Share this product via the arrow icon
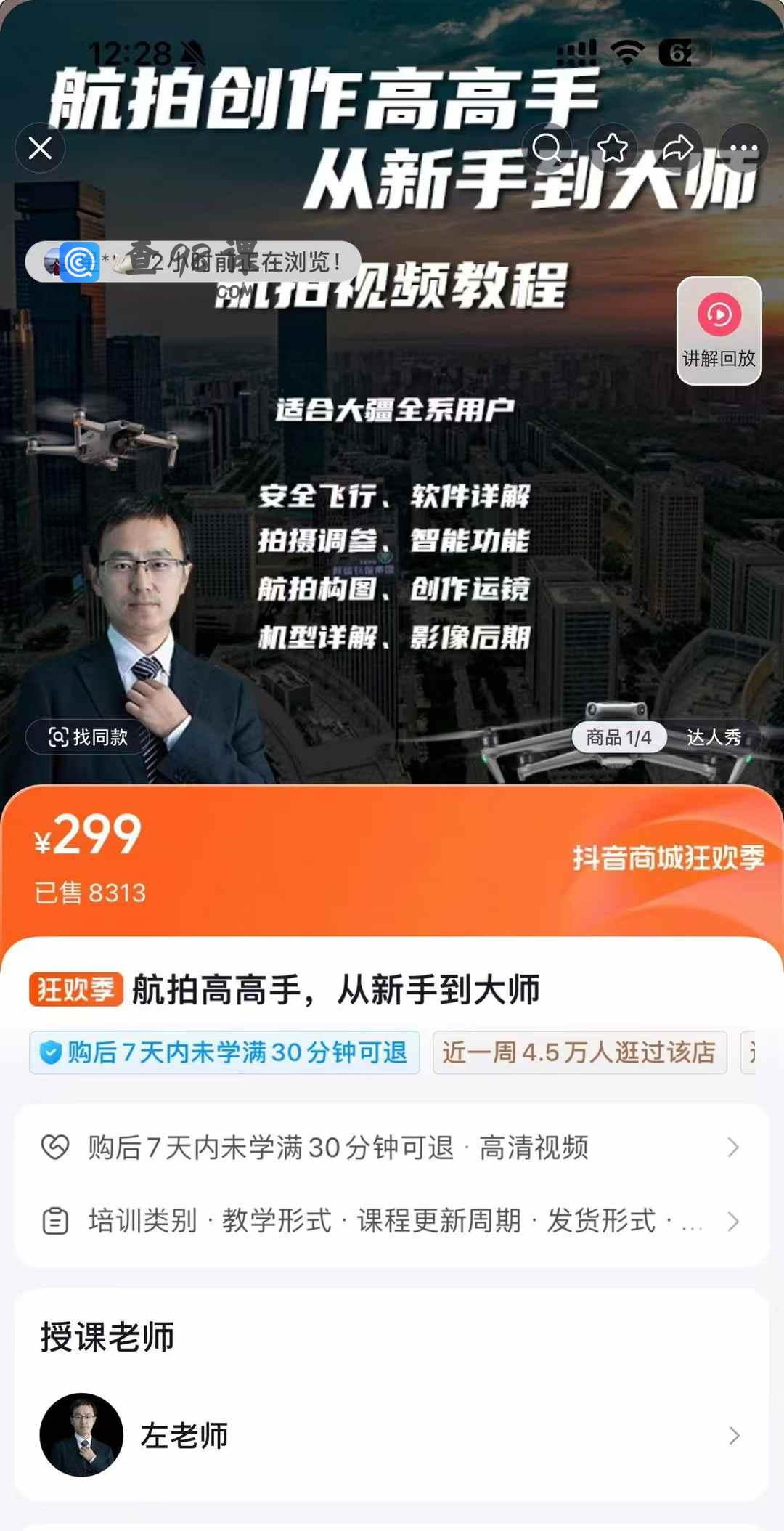The width and height of the screenshot is (784, 1531). 678,148
